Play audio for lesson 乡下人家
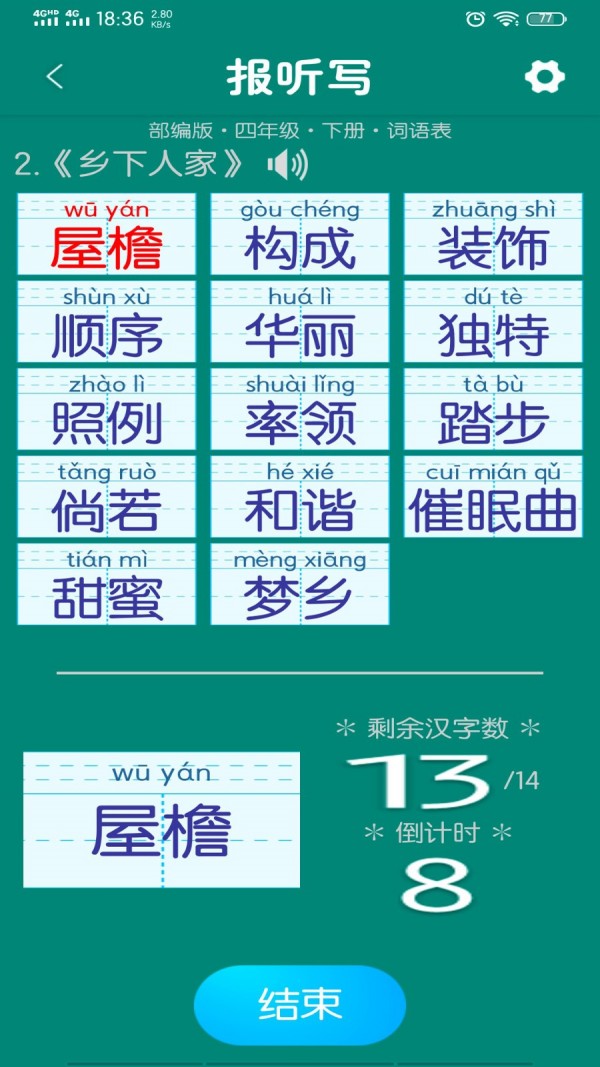The width and height of the screenshot is (600, 1067). 288,164
